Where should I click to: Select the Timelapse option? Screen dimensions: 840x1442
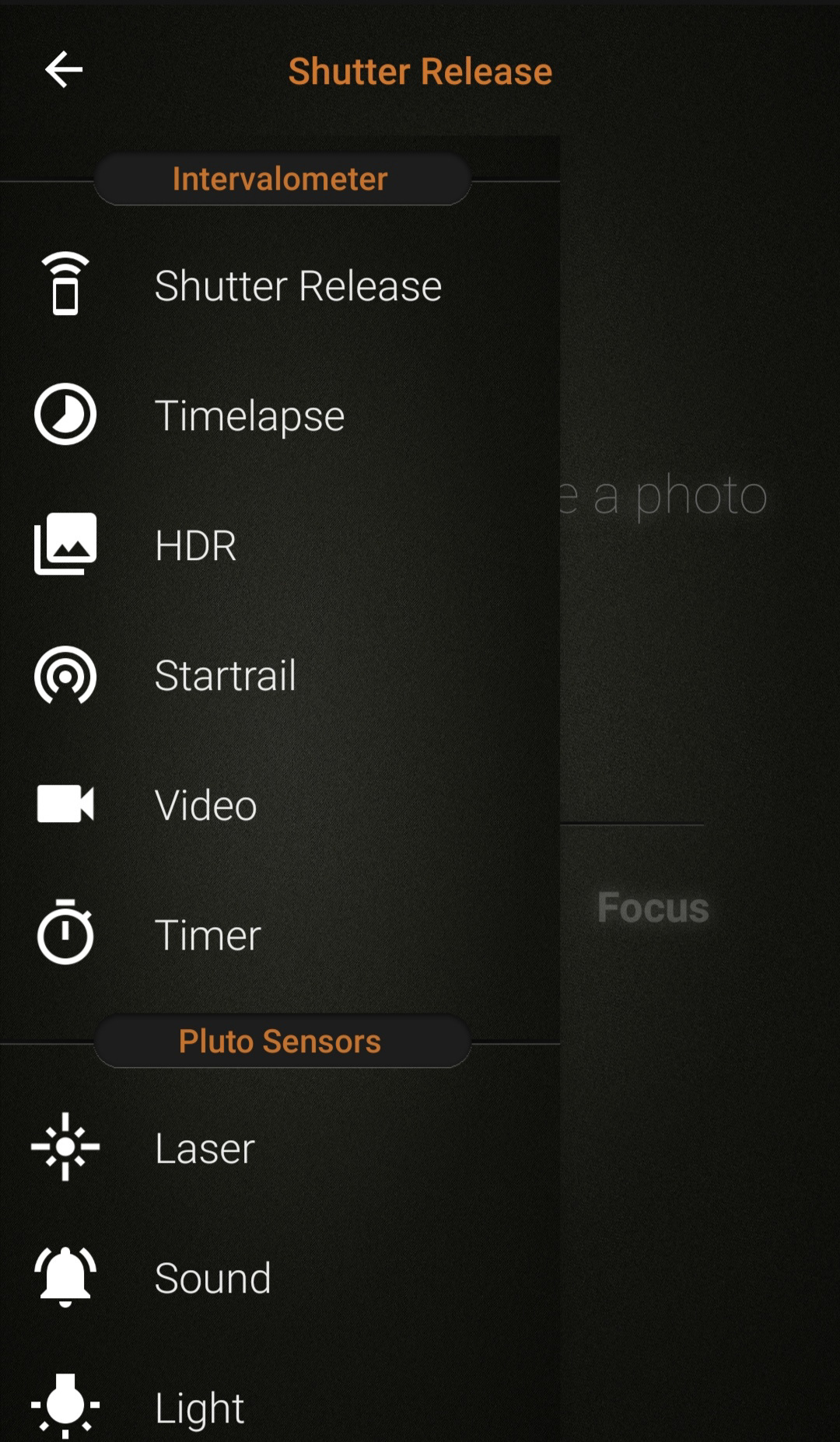[249, 415]
